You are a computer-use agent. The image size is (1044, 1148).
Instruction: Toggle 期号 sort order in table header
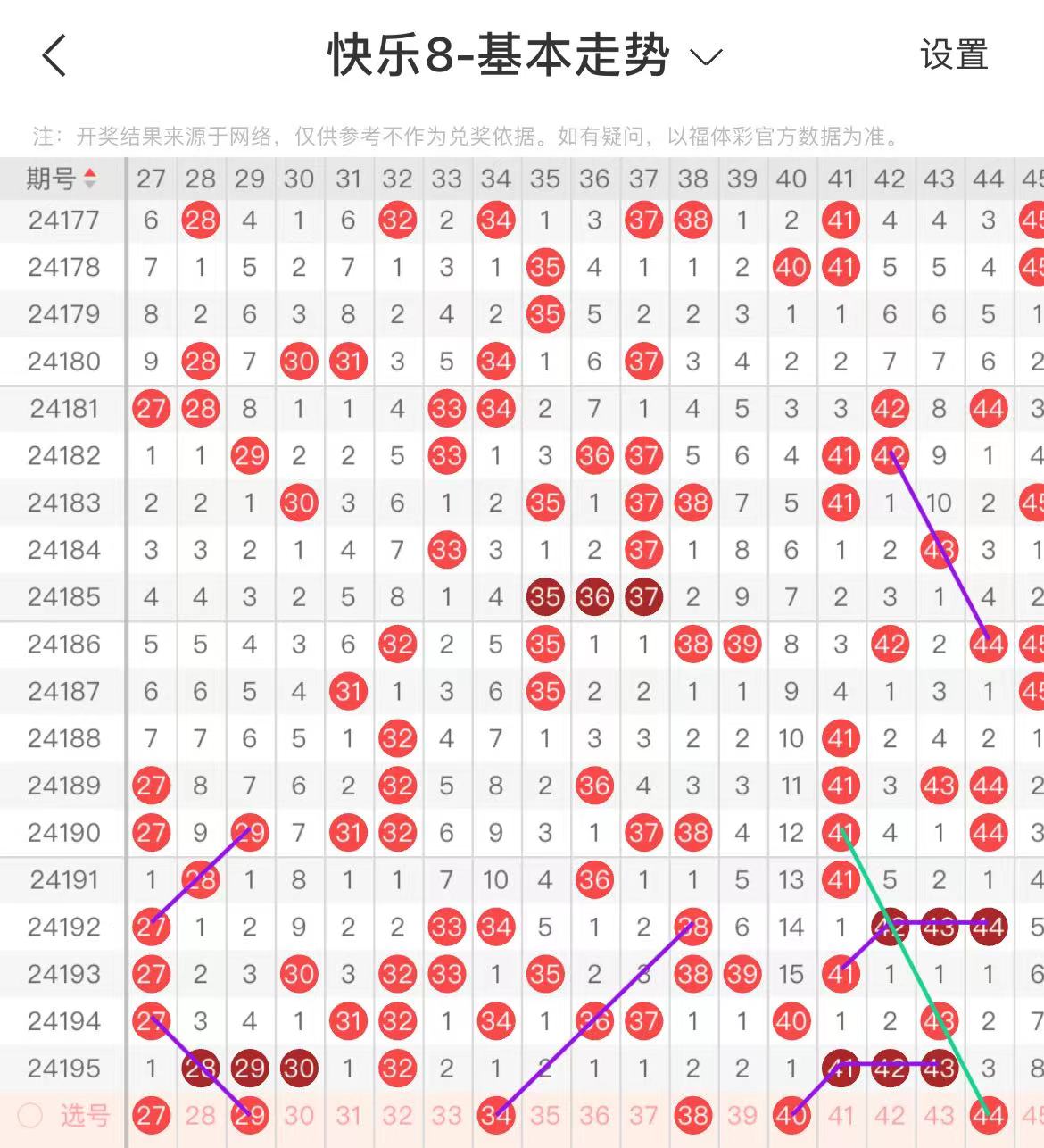pos(61,179)
